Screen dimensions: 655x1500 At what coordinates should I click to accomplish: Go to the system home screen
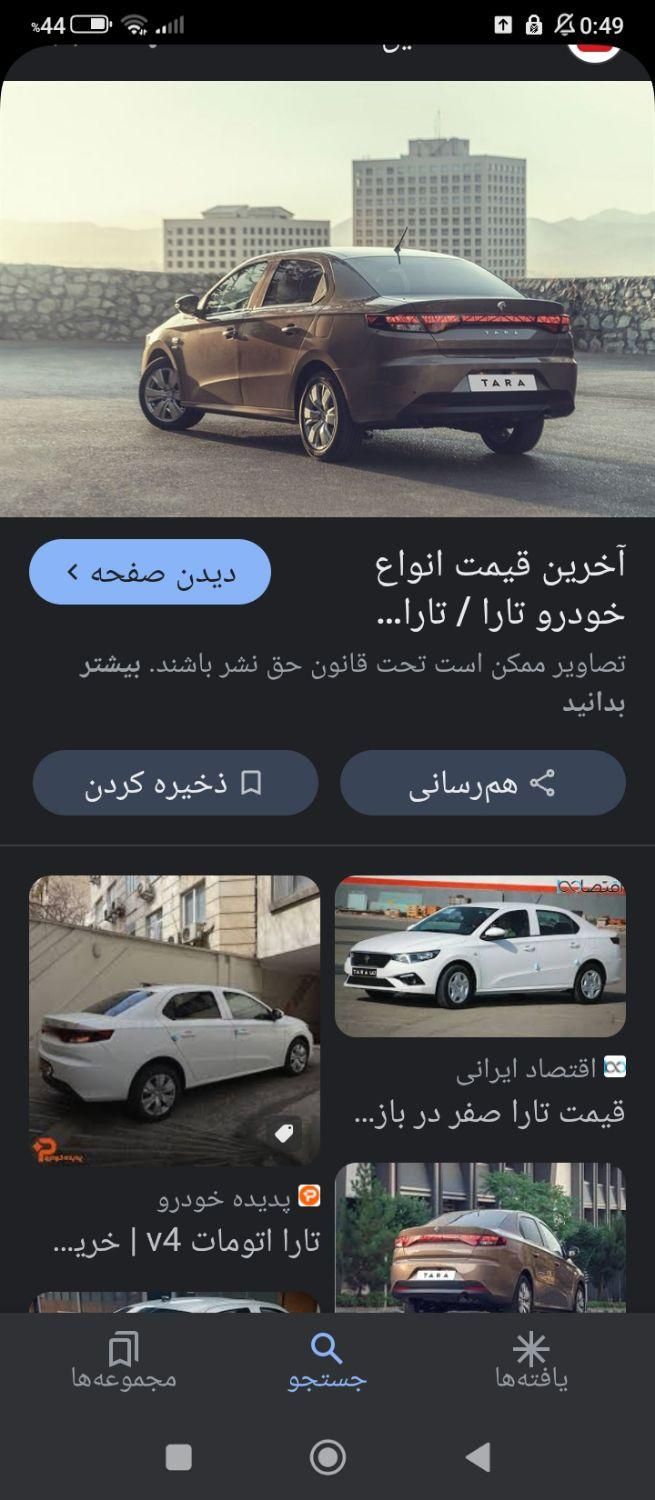click(327, 1457)
